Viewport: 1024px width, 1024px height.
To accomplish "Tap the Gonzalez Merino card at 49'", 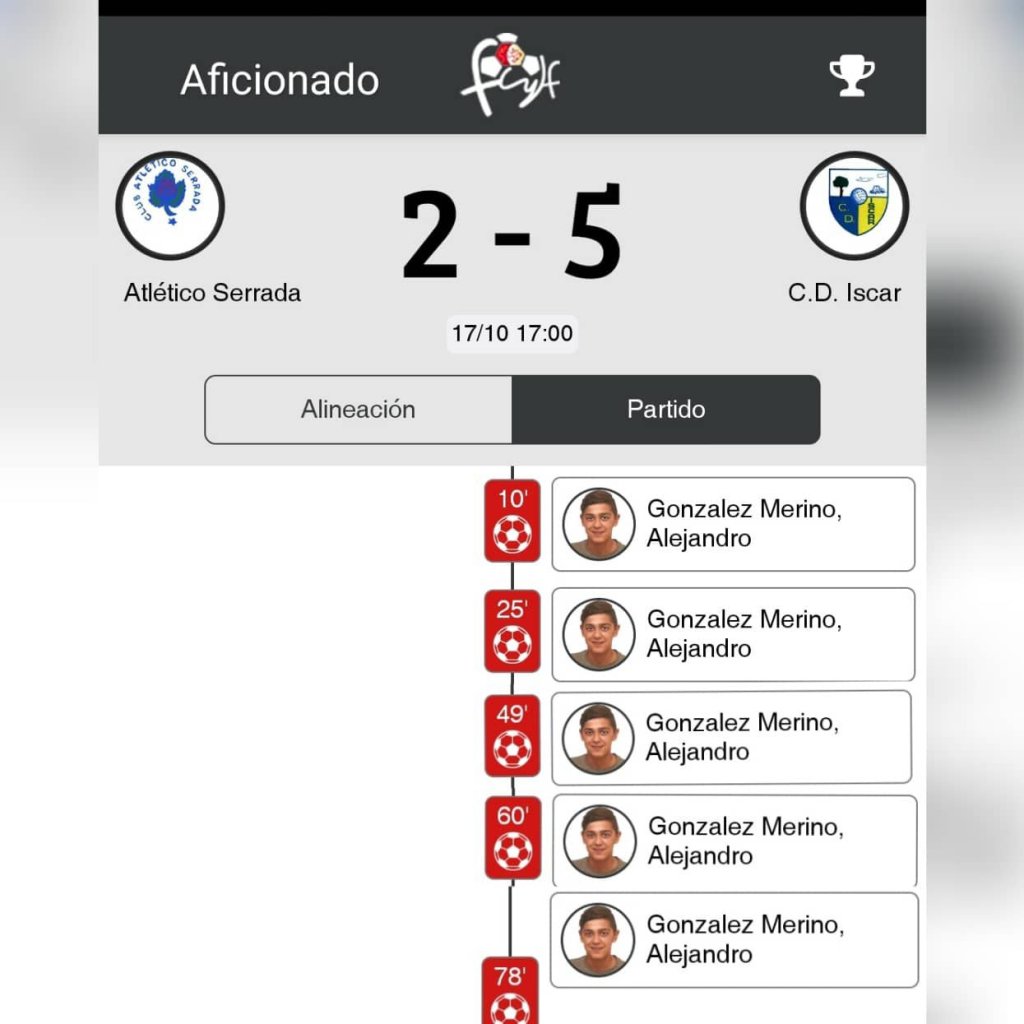I will (x=731, y=737).
